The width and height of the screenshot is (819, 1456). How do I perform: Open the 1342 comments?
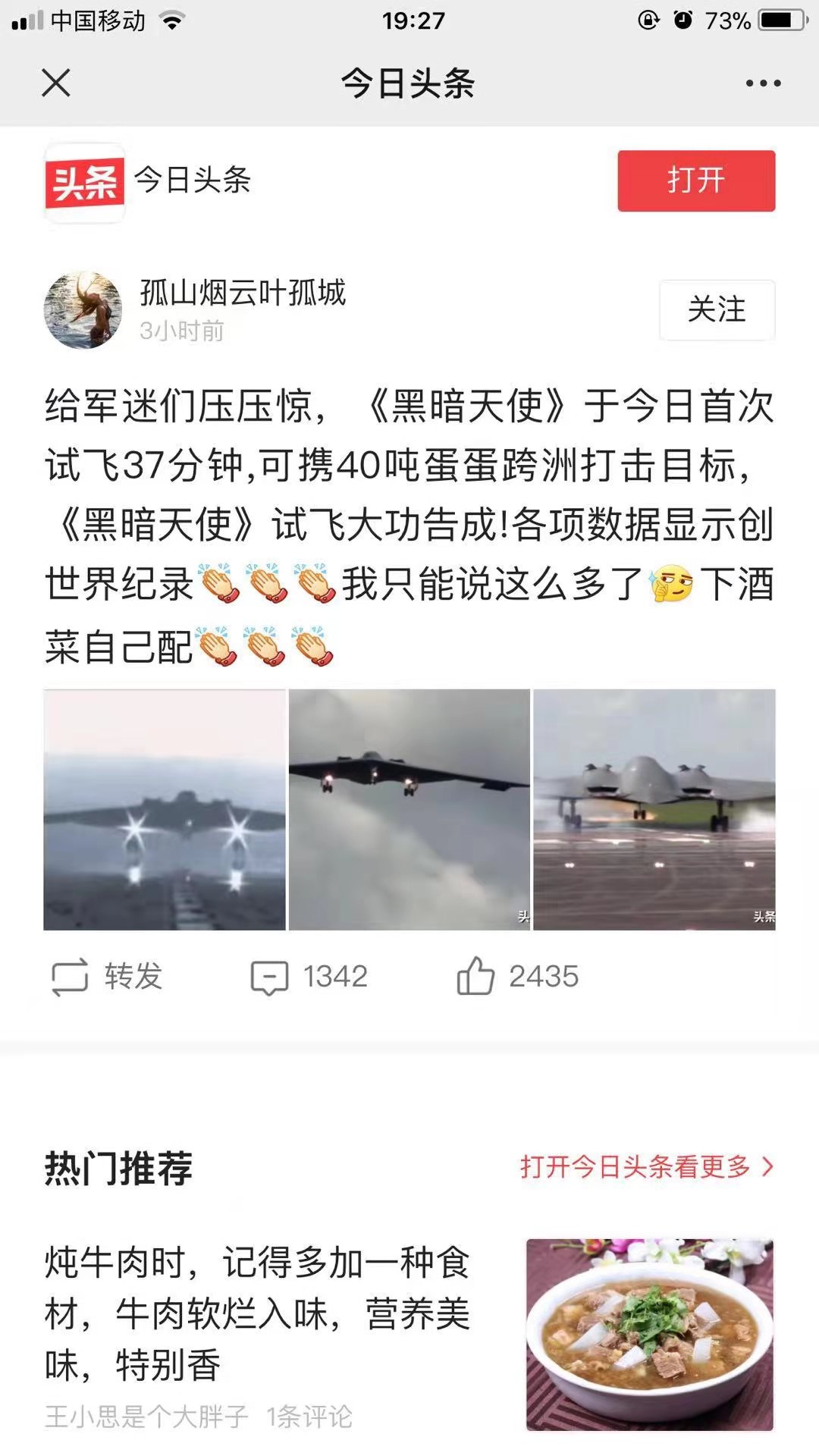coord(309,977)
